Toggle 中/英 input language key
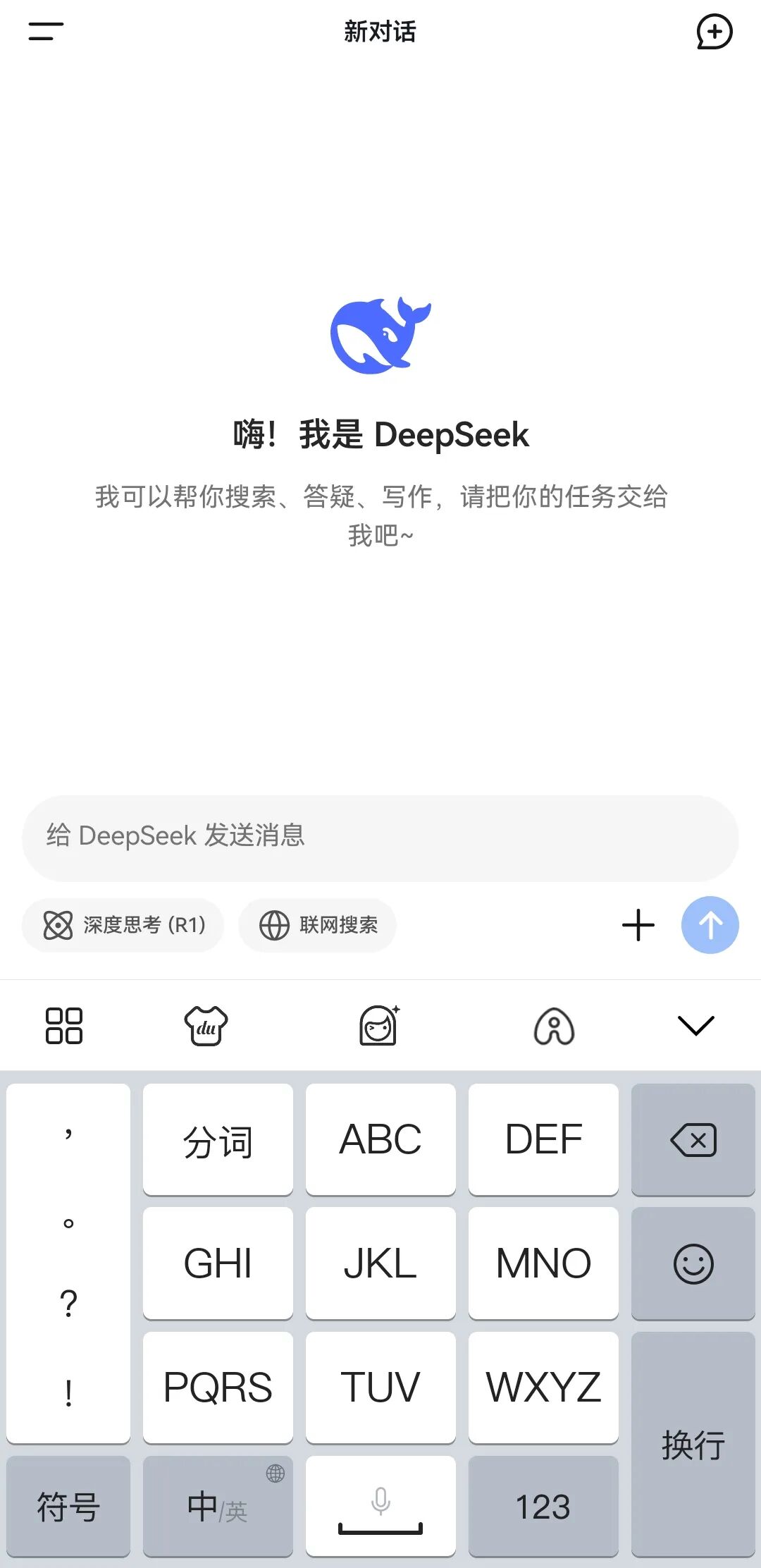Screen dimensions: 761x1568 [x=218, y=1507]
